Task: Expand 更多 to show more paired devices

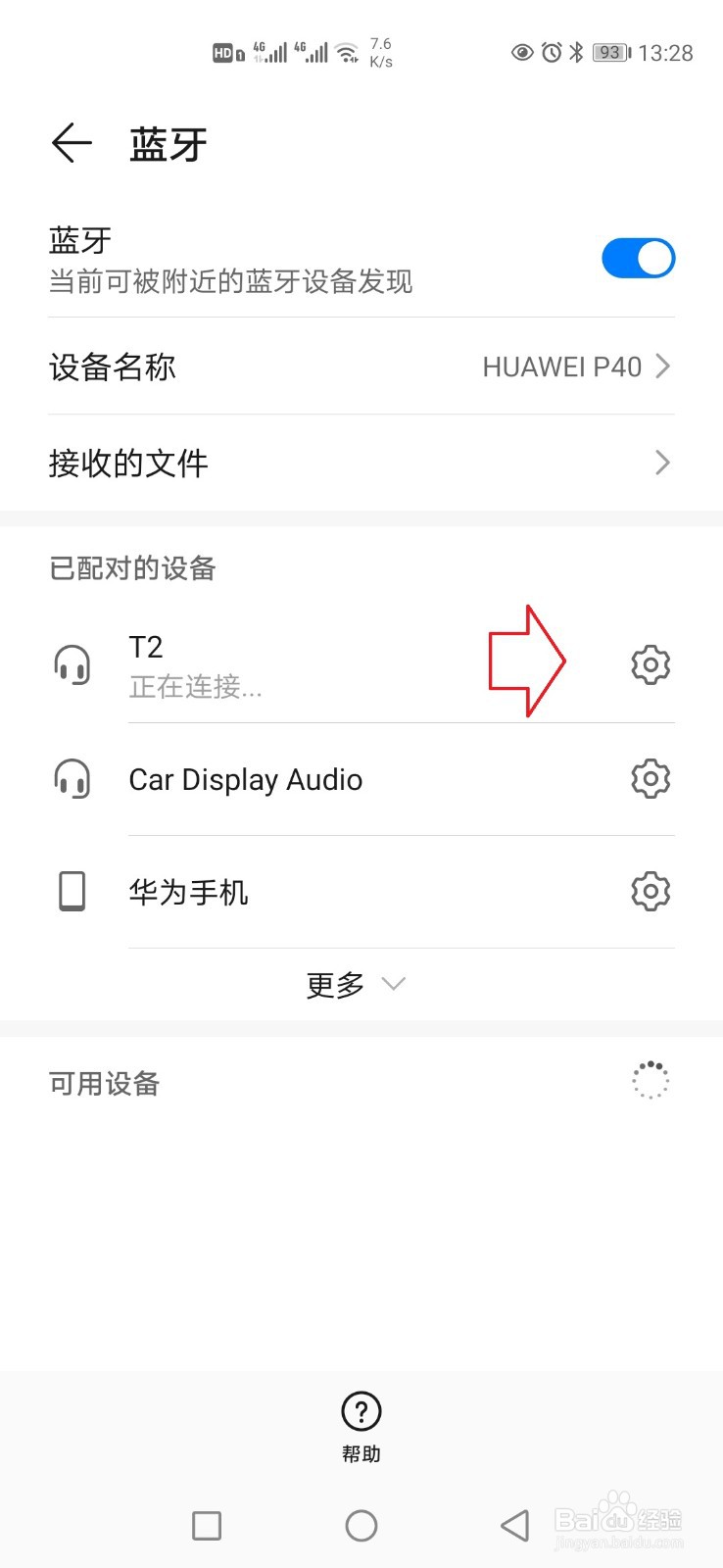Action: click(x=355, y=984)
